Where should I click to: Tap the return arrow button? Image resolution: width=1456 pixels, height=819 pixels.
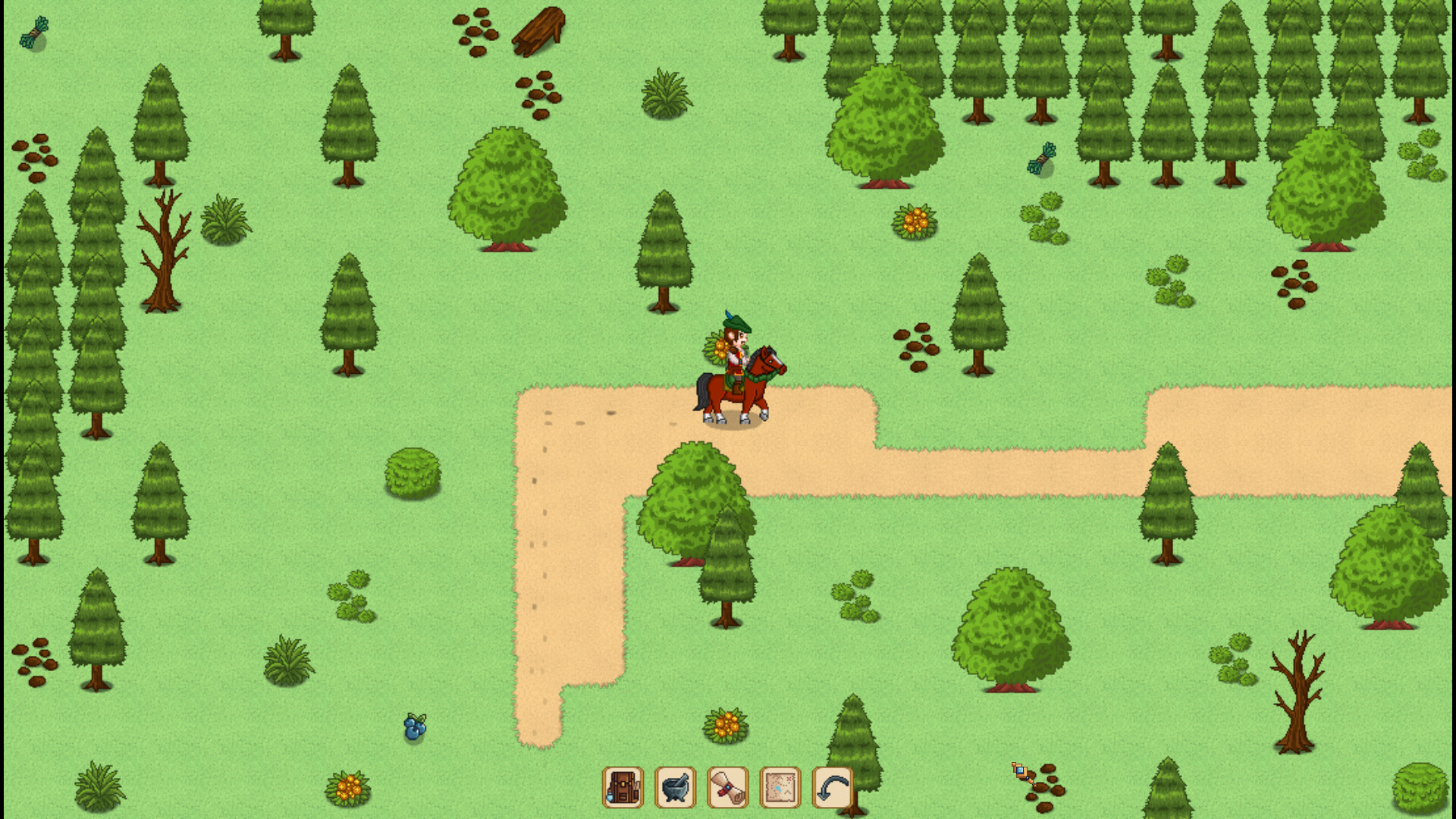click(832, 787)
